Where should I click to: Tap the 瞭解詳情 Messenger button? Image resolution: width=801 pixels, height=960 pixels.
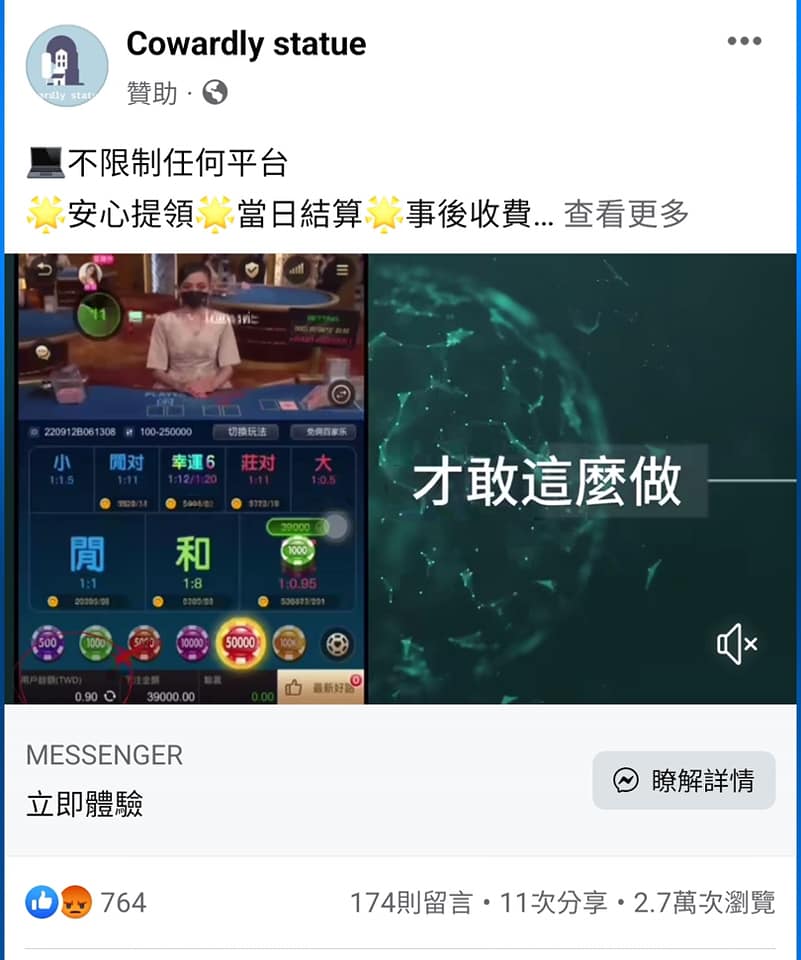click(x=683, y=780)
